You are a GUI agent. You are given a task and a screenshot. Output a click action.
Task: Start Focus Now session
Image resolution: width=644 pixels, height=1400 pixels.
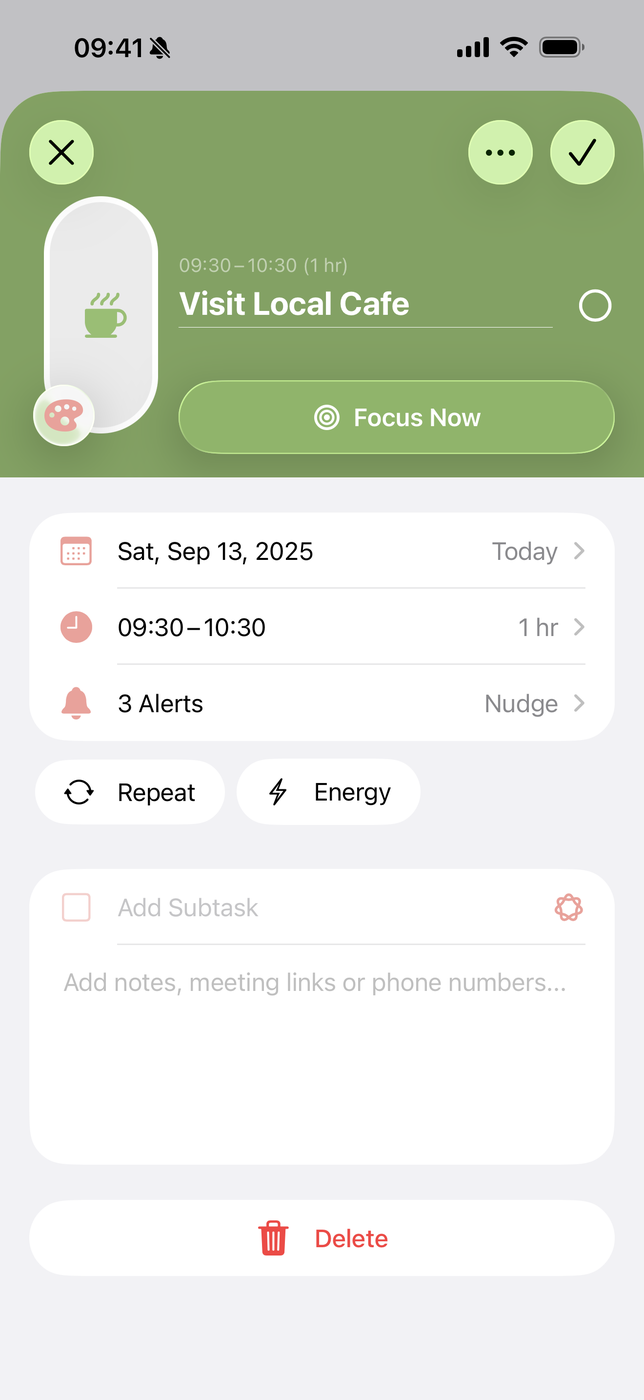click(x=396, y=417)
